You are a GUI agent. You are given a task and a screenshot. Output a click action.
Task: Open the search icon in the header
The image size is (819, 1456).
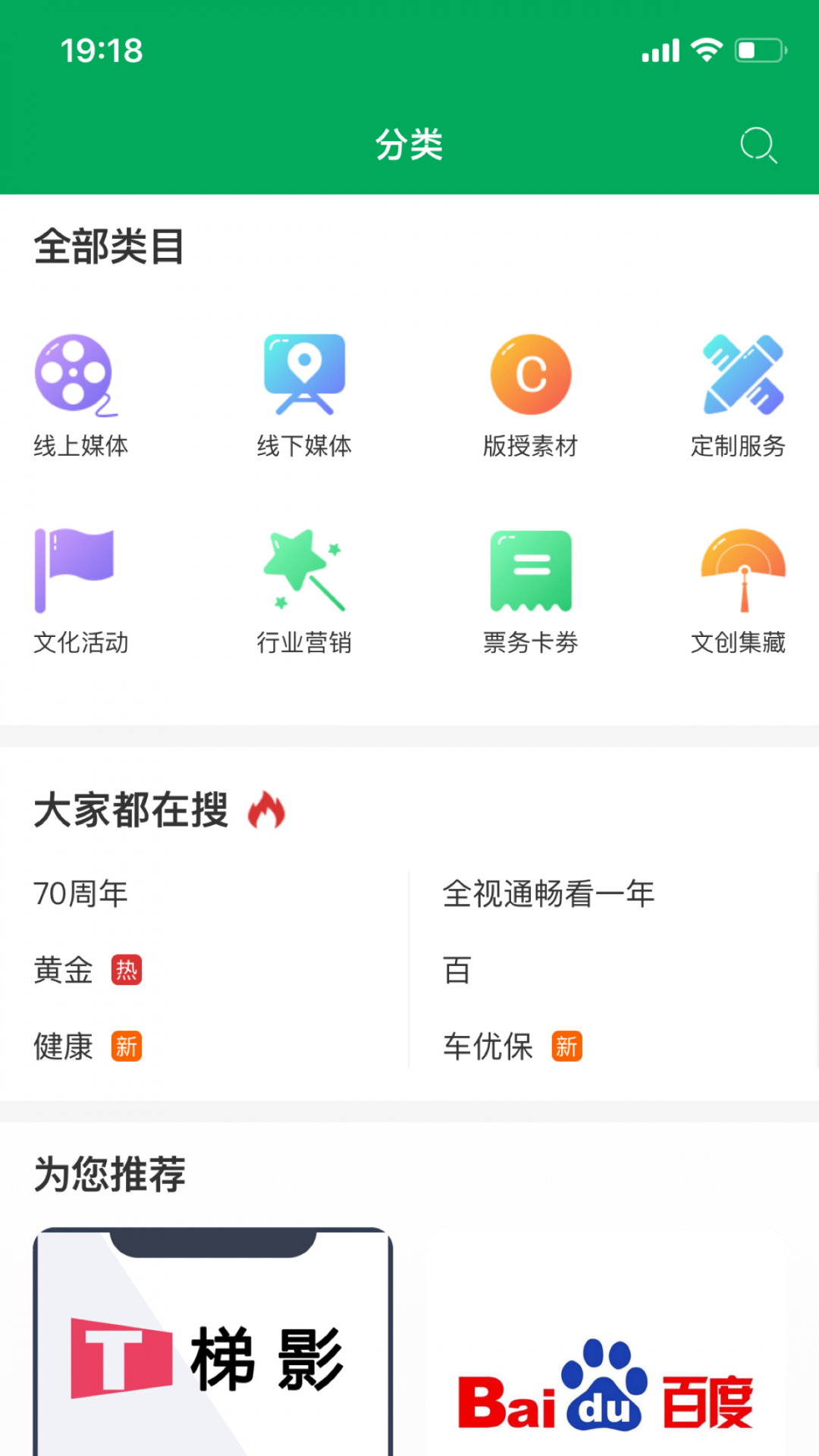[x=758, y=145]
